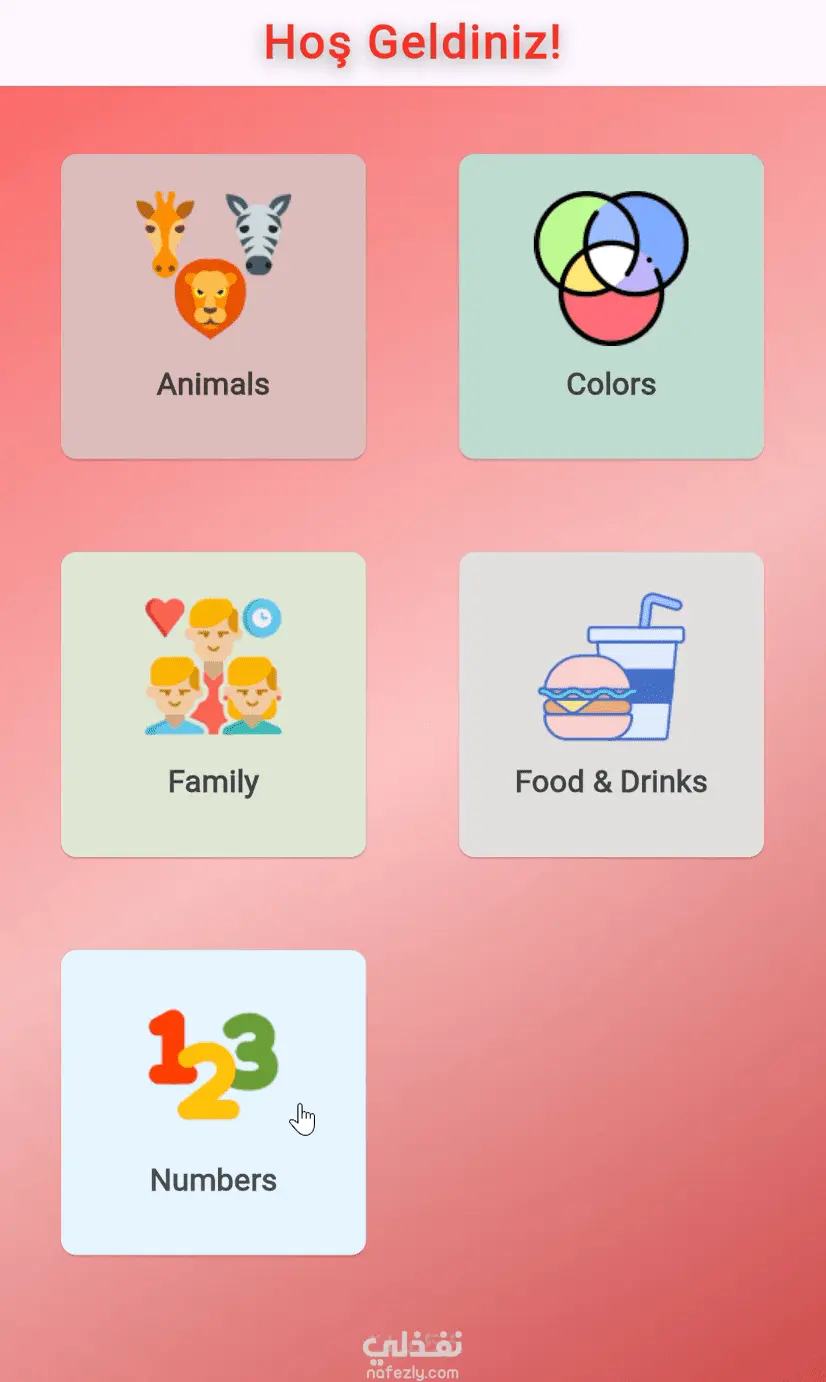Tap the Numbers category card
826x1382 pixels.
213,1102
